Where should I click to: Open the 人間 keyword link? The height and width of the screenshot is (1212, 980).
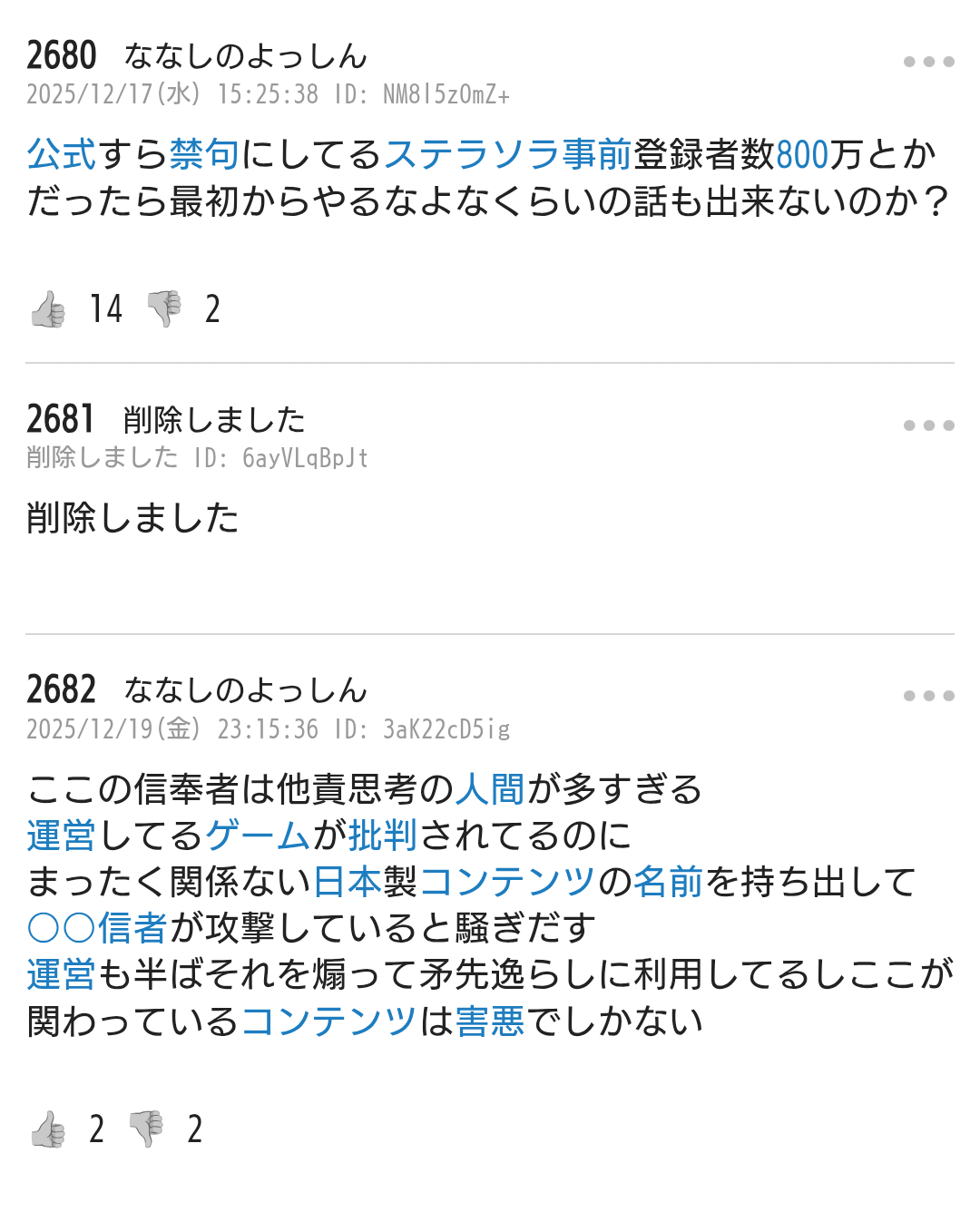[490, 789]
